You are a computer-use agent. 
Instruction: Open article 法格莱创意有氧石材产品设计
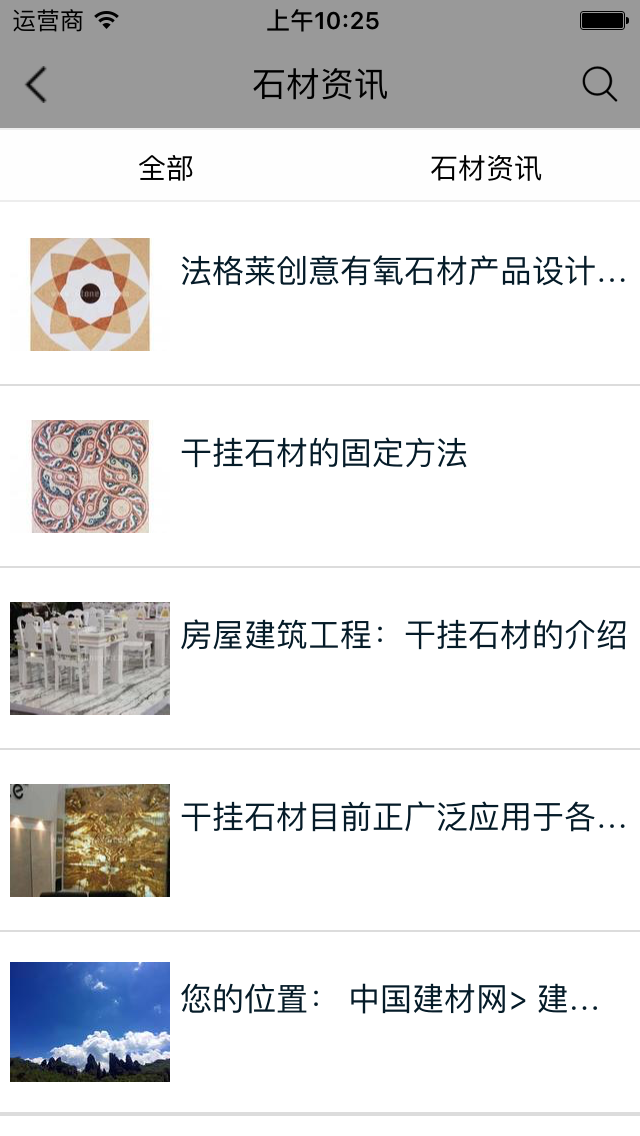(x=403, y=272)
